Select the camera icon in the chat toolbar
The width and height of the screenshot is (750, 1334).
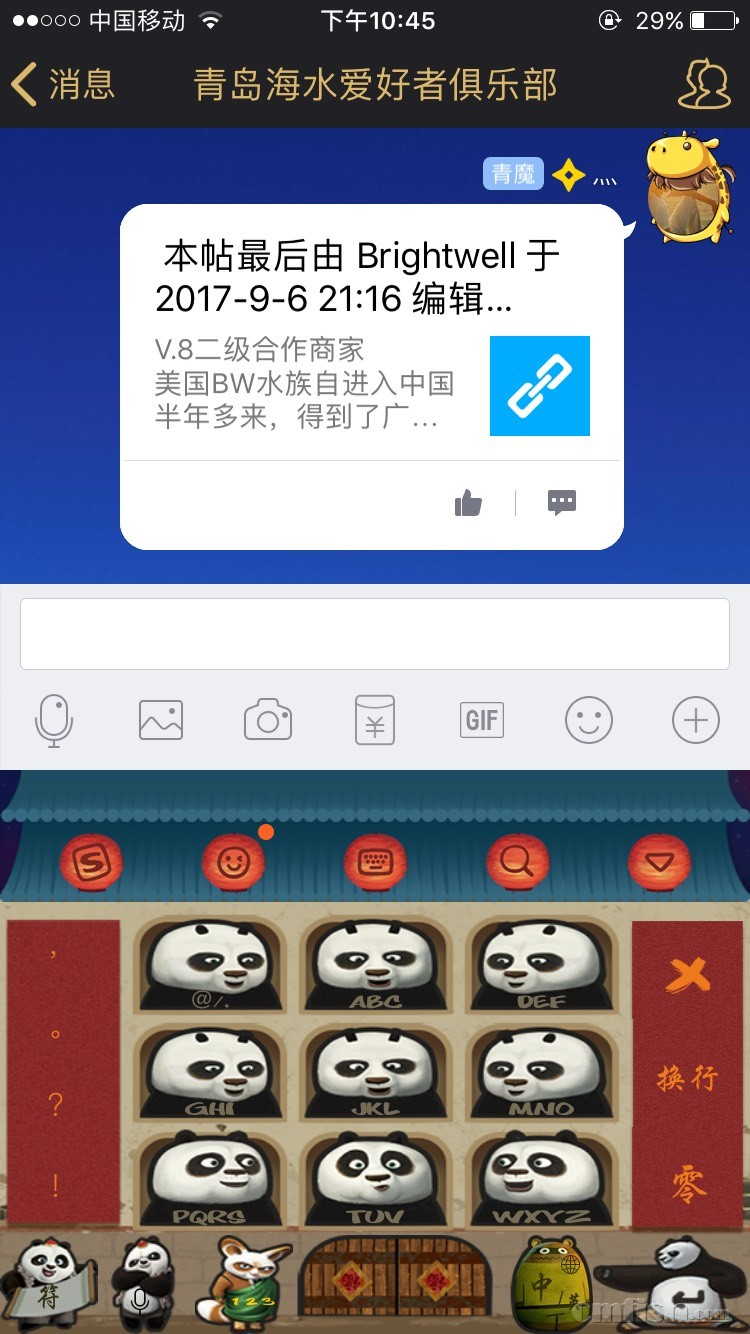[x=268, y=719]
